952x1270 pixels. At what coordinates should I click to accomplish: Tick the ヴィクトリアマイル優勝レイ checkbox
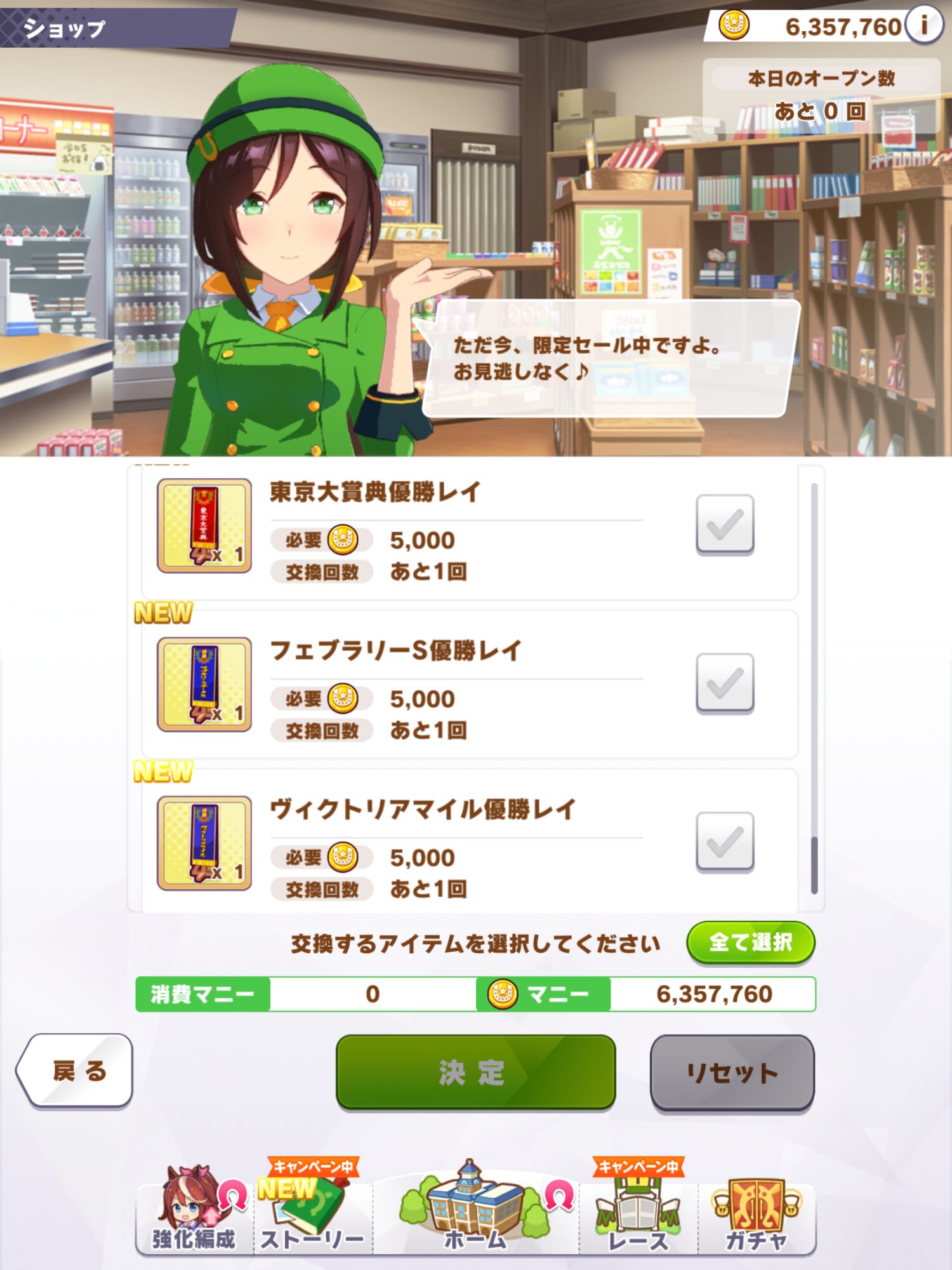(725, 842)
